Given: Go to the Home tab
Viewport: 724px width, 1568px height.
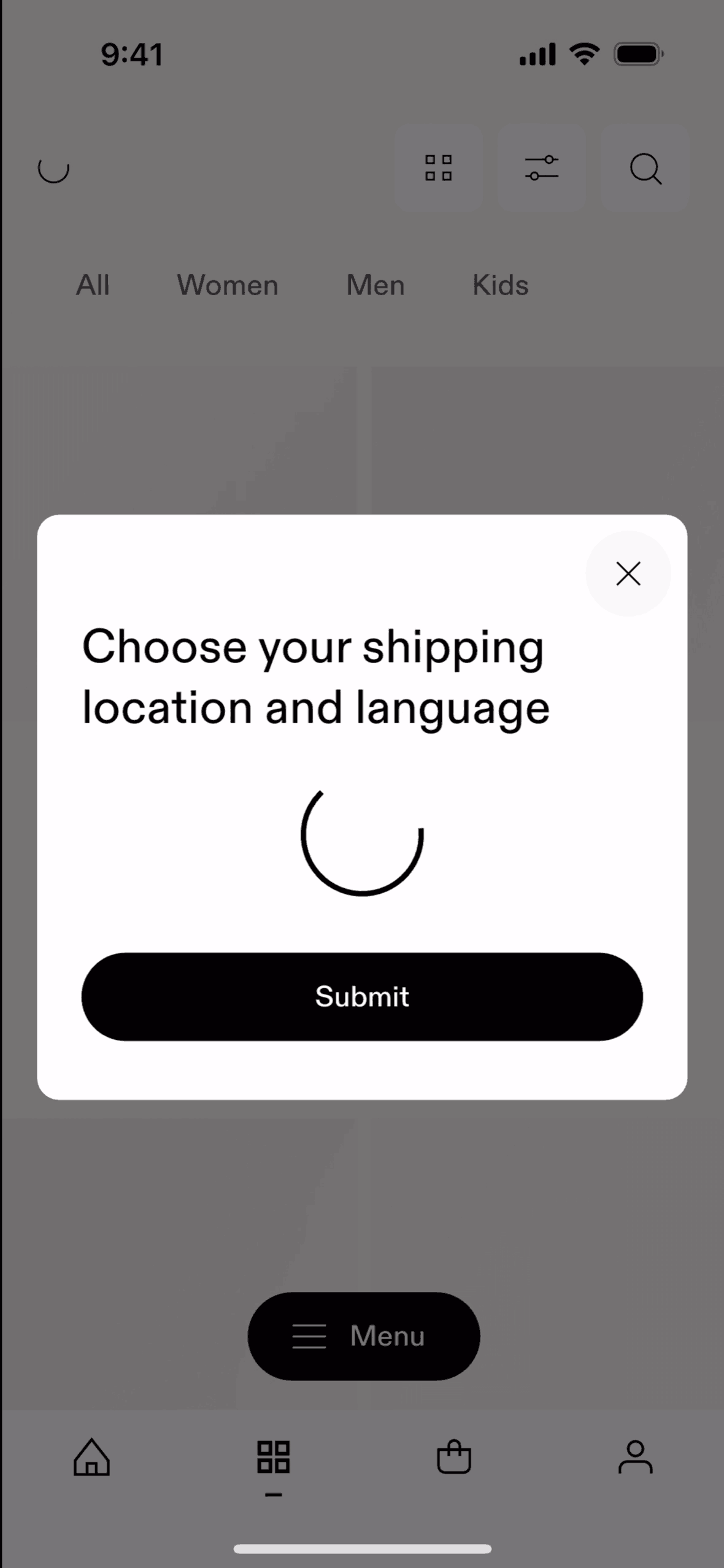Looking at the screenshot, I should pos(91,1456).
